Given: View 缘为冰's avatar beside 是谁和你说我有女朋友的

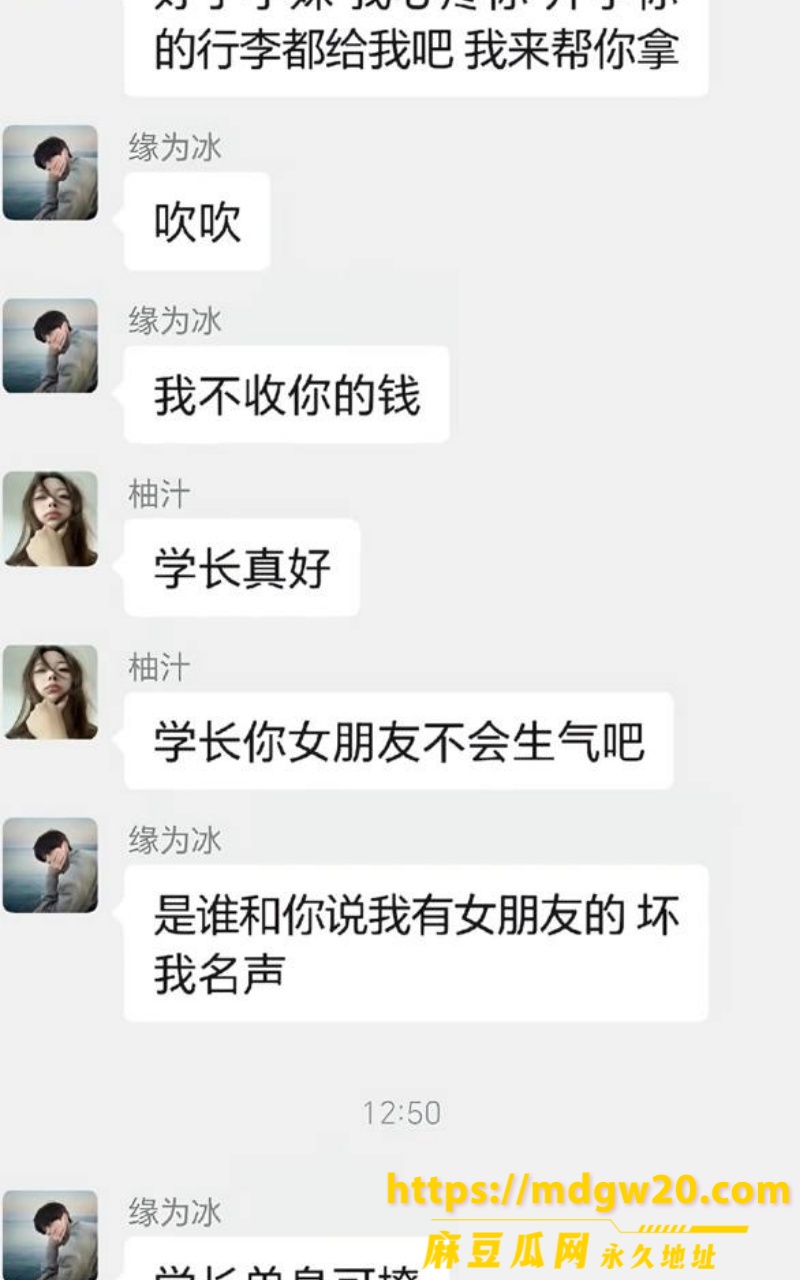Looking at the screenshot, I should pyautogui.click(x=50, y=865).
